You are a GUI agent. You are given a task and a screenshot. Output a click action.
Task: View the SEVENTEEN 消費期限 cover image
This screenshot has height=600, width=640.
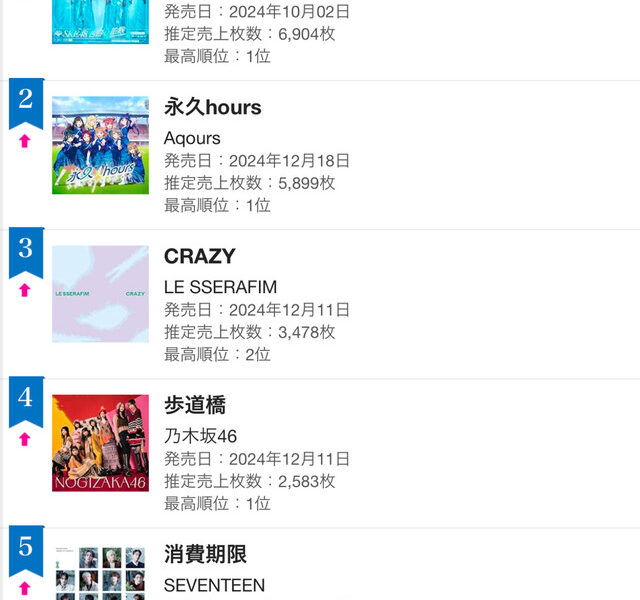coord(100,573)
